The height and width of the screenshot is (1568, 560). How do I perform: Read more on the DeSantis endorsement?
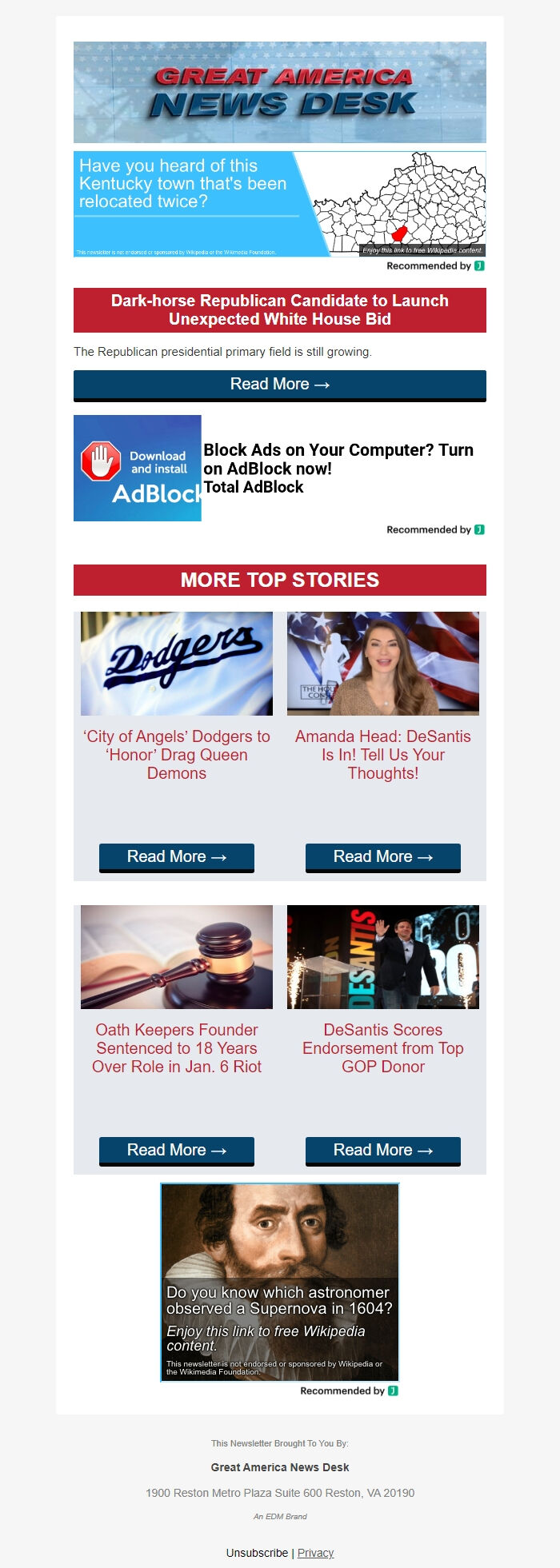point(383,1151)
